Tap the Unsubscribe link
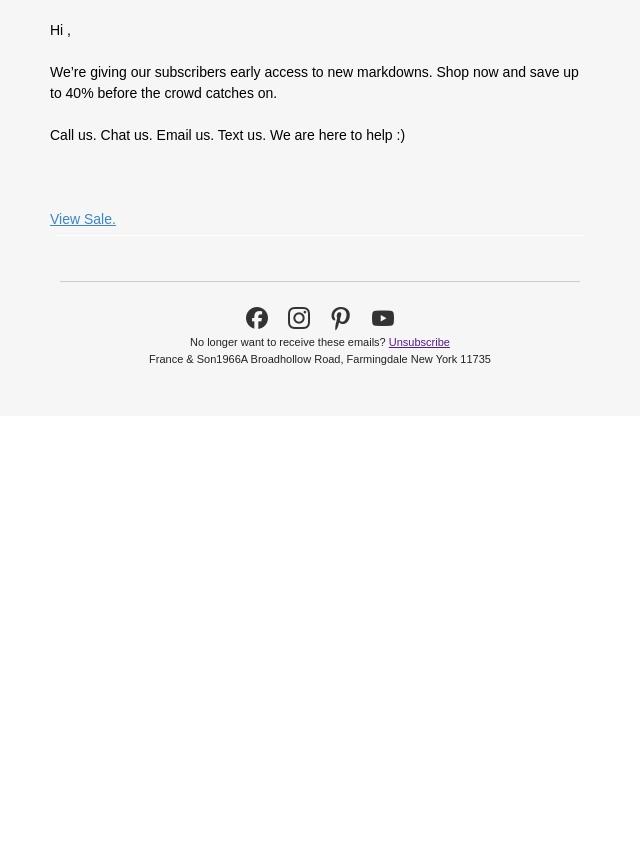 click(419, 343)
